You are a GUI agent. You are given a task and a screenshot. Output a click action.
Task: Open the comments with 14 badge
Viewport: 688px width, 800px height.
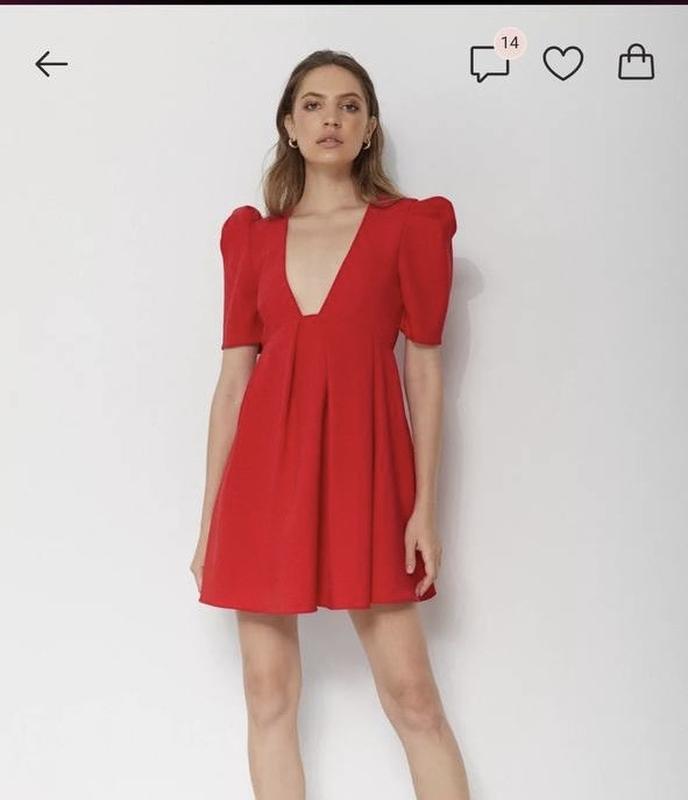(x=490, y=63)
